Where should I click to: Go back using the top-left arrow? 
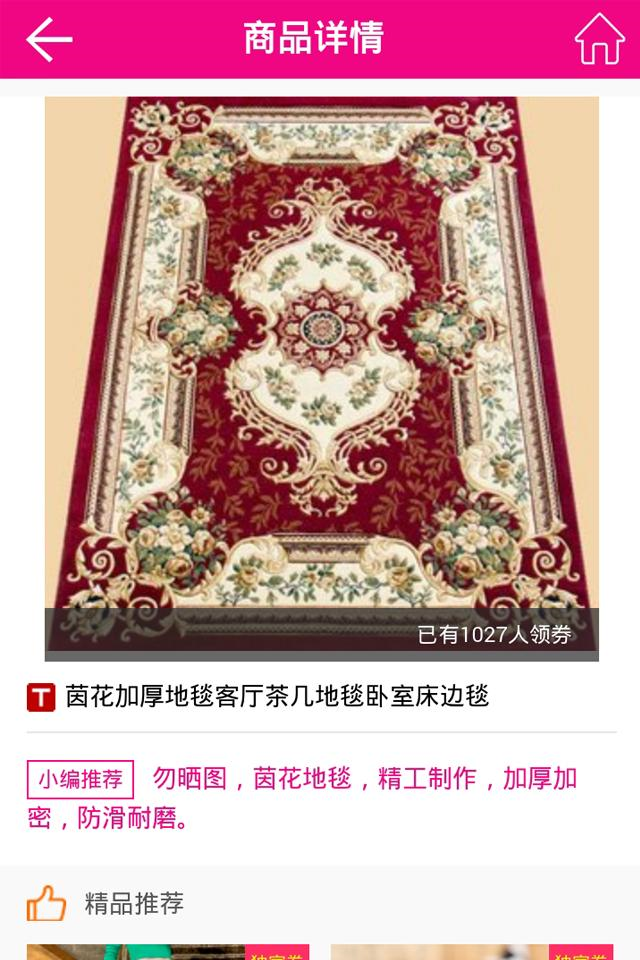(49, 40)
